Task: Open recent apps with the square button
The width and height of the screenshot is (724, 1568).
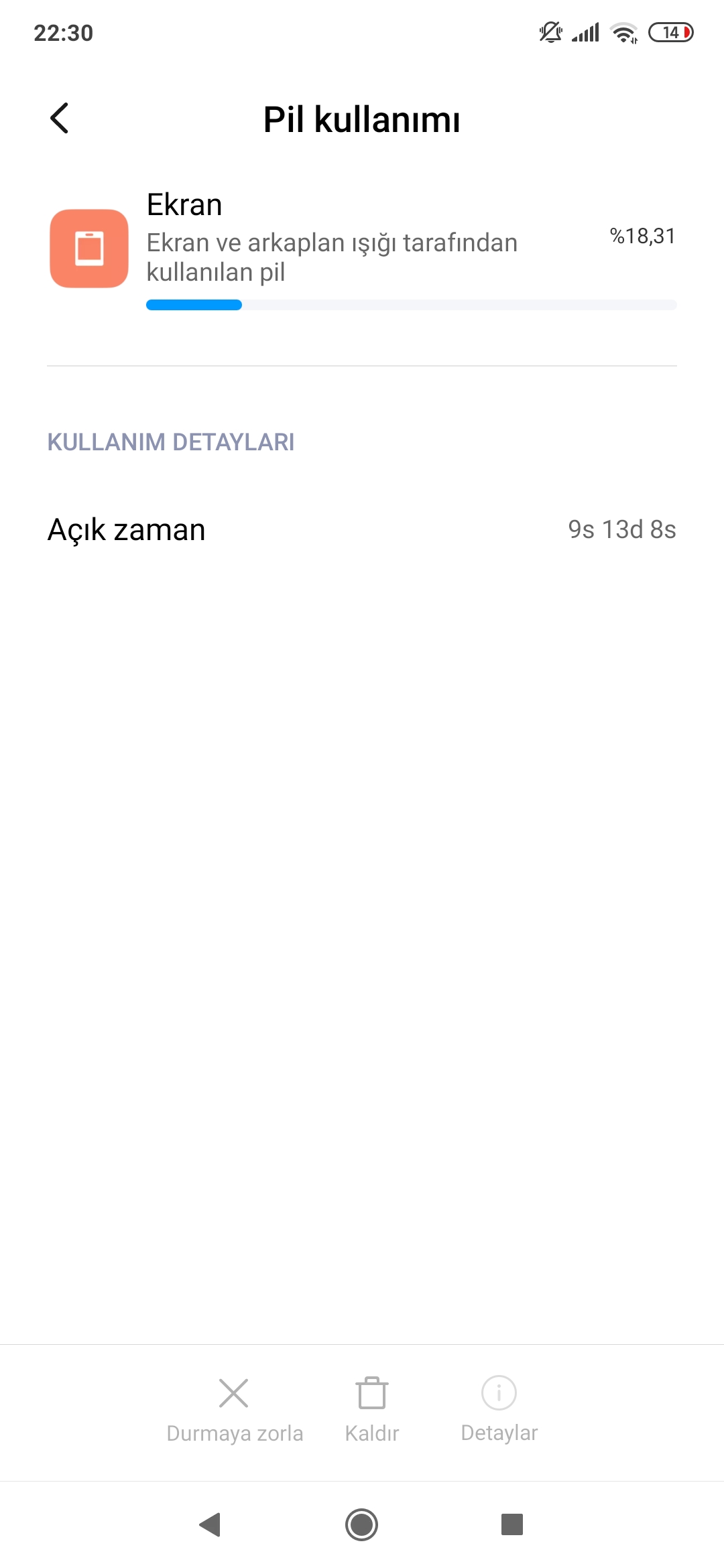Action: point(512,1524)
